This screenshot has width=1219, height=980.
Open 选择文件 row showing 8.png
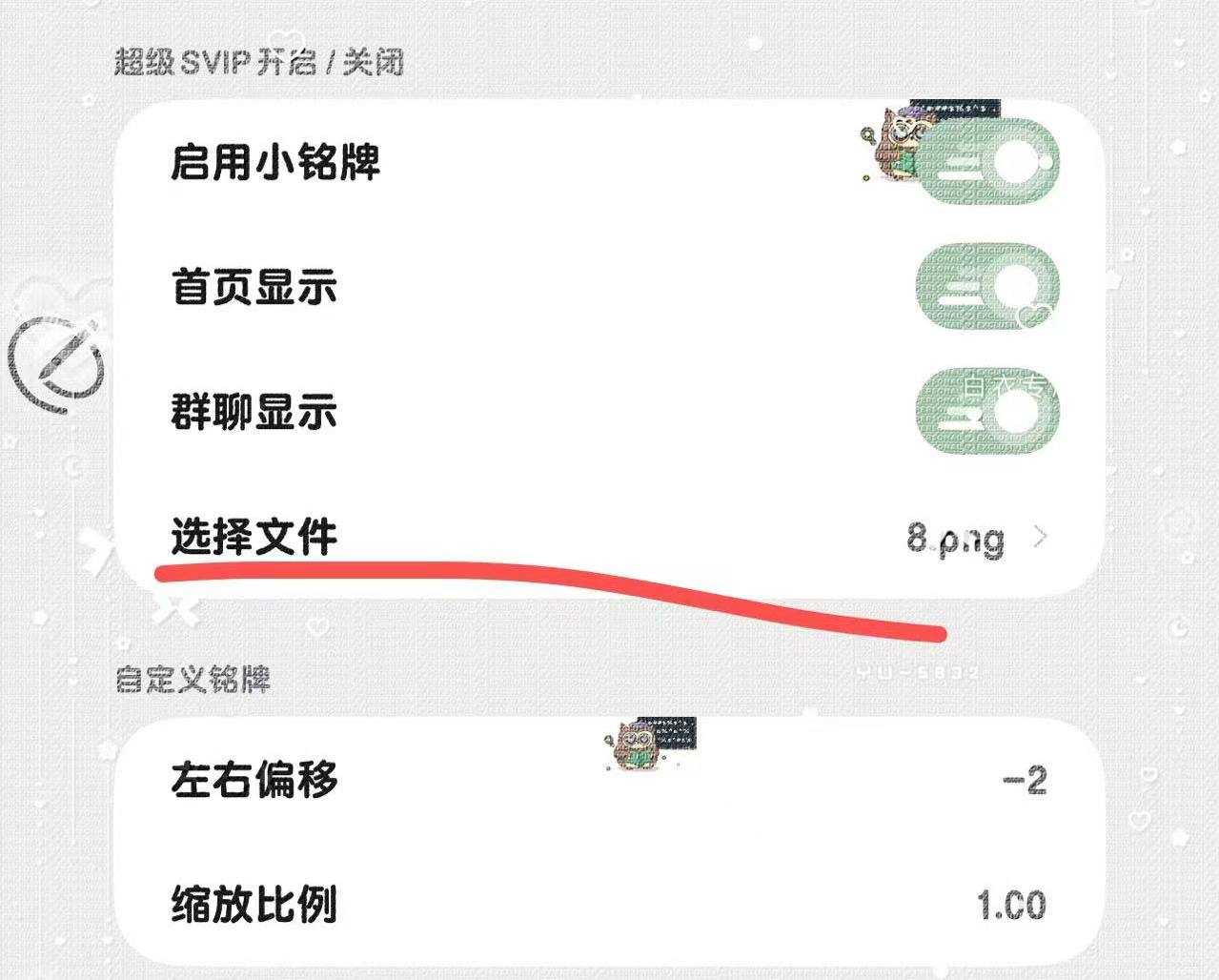pos(610,538)
